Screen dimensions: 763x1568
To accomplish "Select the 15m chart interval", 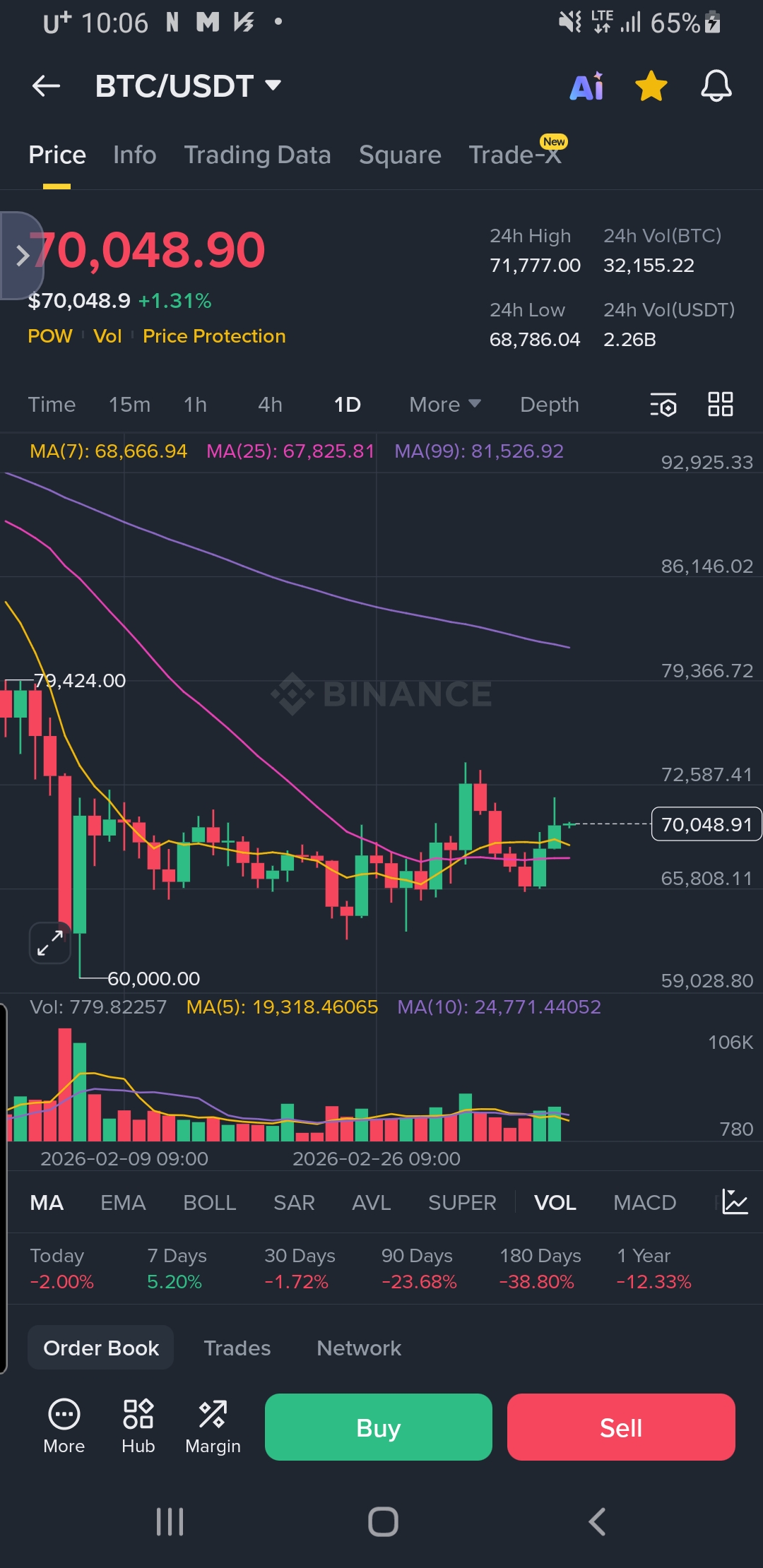I will pyautogui.click(x=129, y=405).
